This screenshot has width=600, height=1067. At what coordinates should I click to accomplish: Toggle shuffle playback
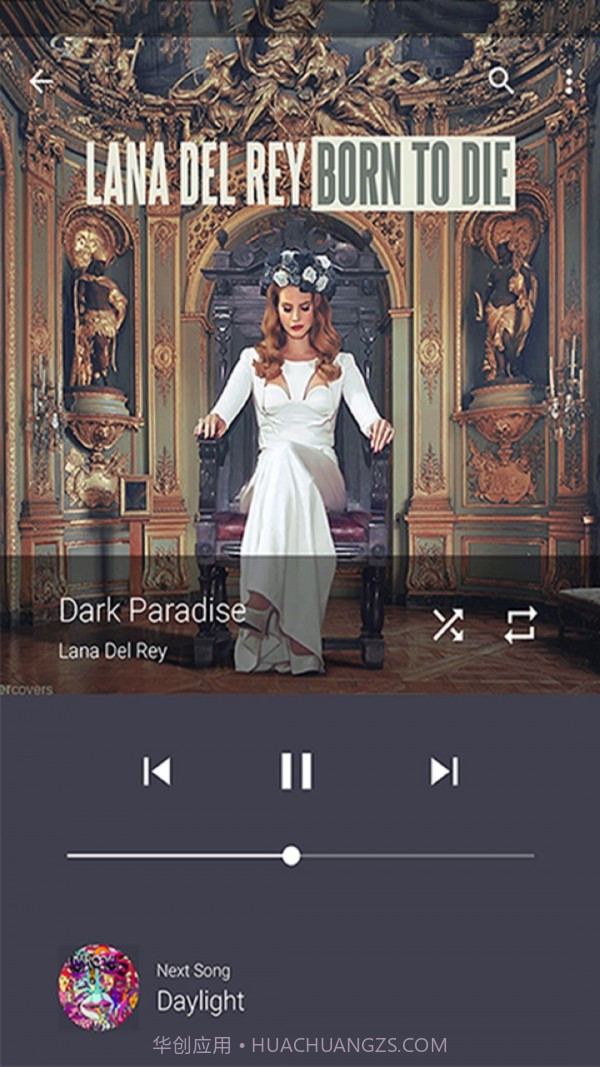[x=448, y=625]
